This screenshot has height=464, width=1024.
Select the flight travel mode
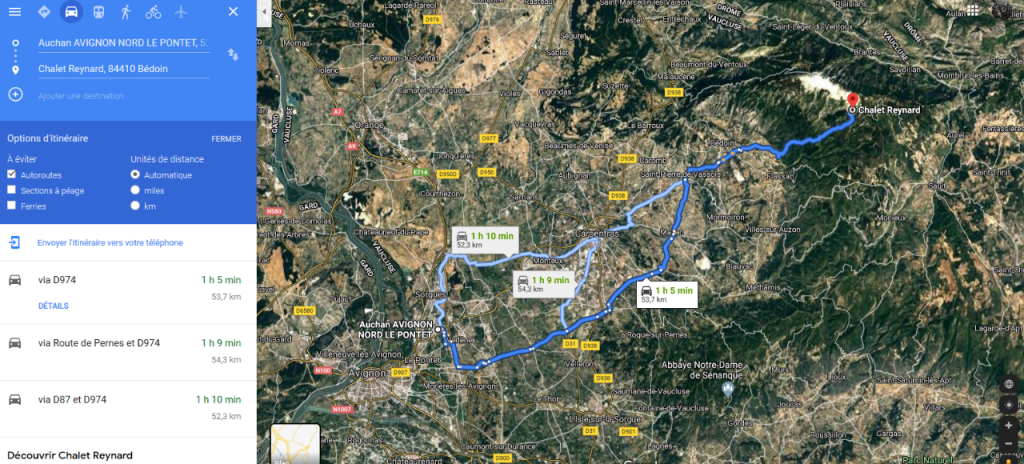point(180,12)
